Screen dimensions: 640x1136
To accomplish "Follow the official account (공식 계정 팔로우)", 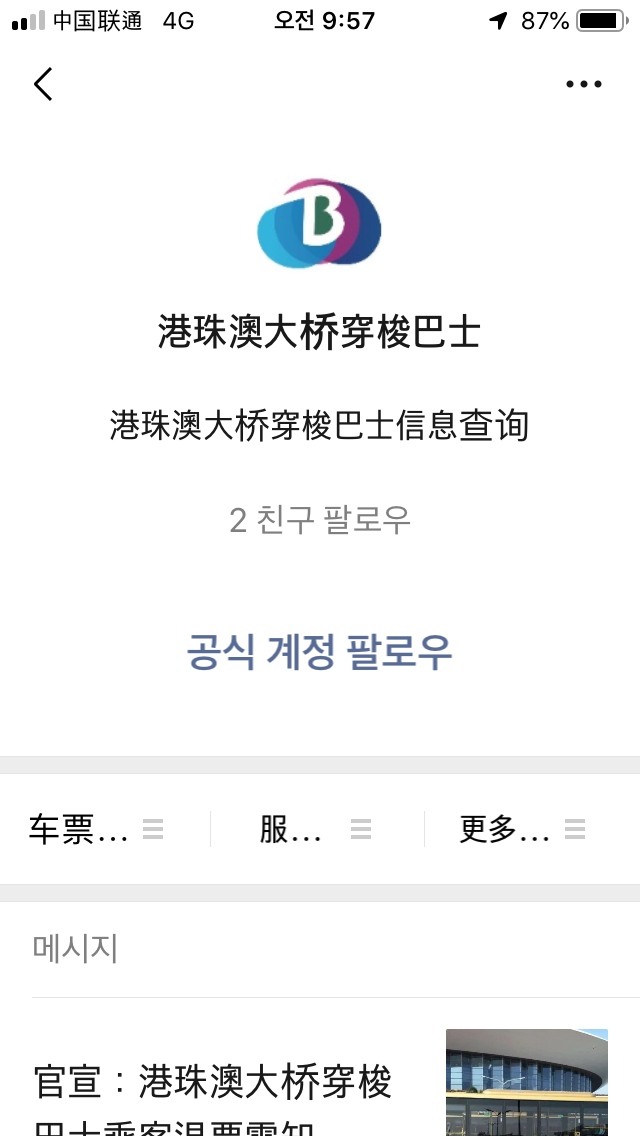I will [x=319, y=652].
